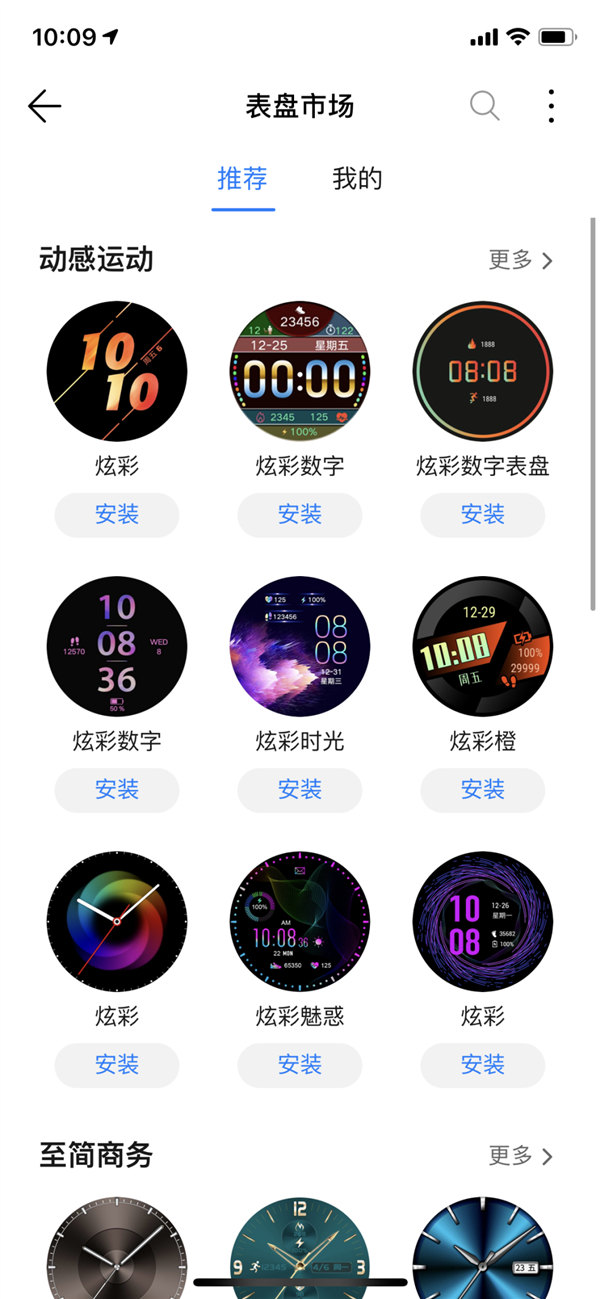
Task: Install the 炫彩橙 watch face
Action: 482,790
